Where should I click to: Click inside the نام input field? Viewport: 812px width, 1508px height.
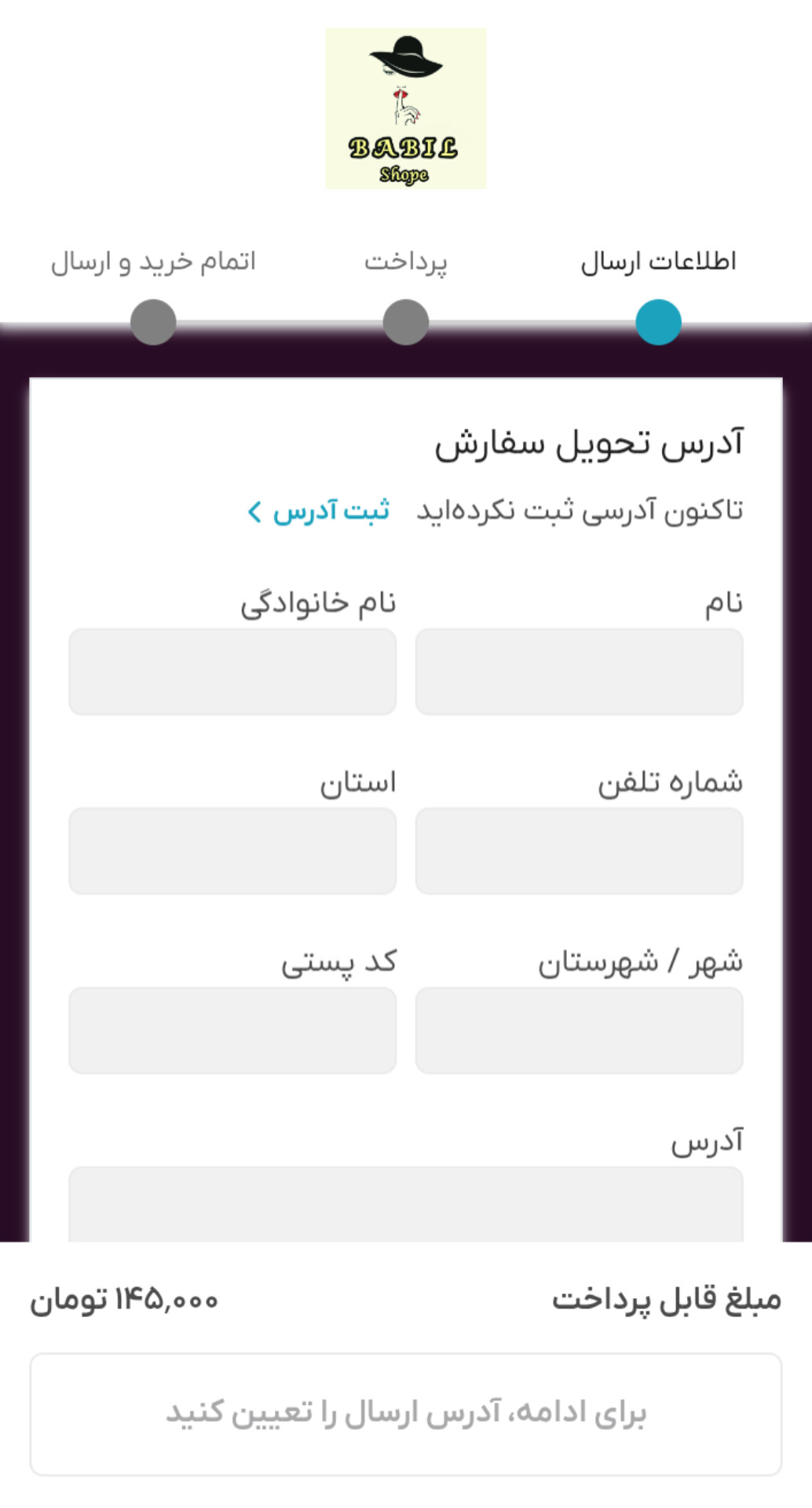pos(581,672)
